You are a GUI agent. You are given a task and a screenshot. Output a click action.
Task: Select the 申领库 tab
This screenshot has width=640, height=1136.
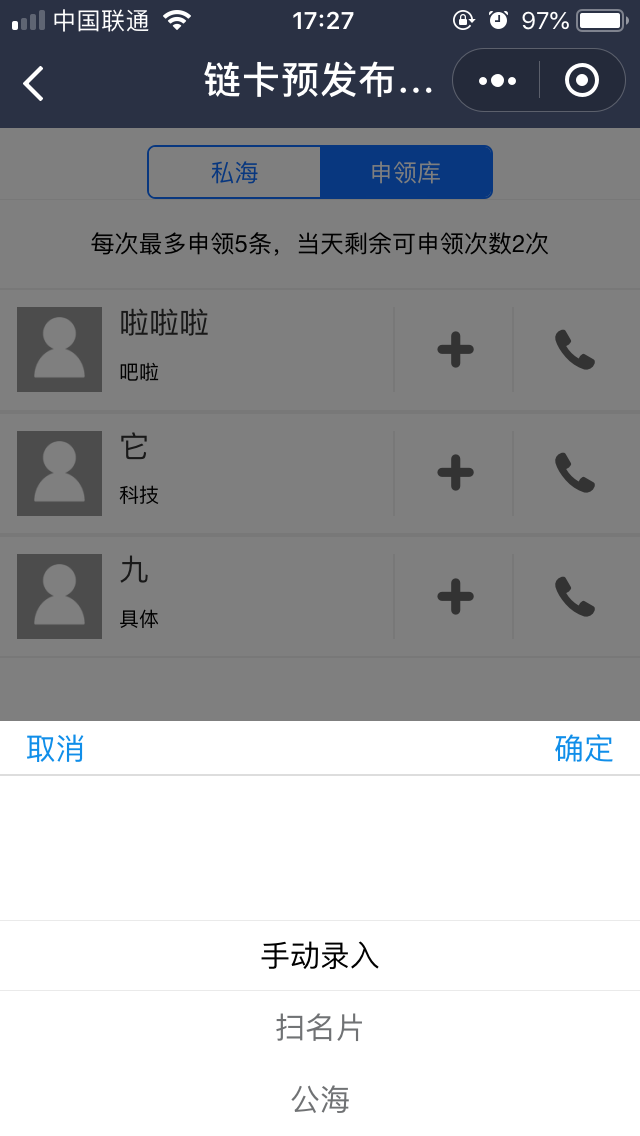pos(406,172)
